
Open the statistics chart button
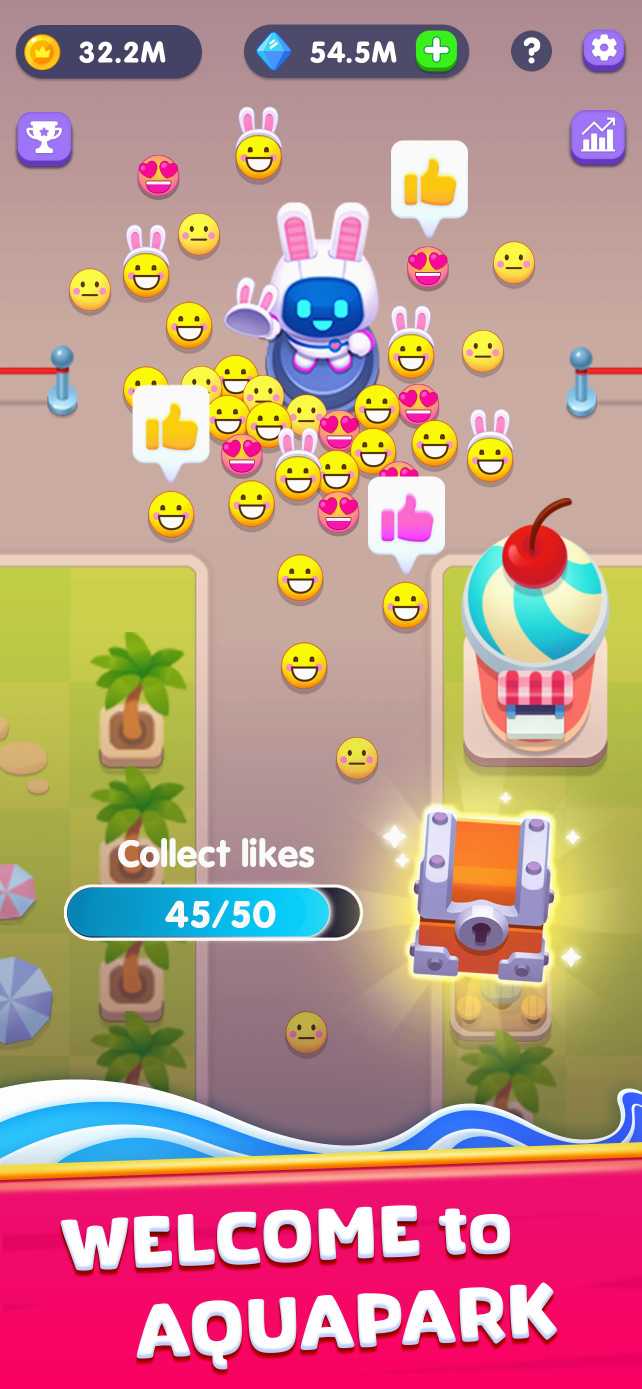point(597,138)
